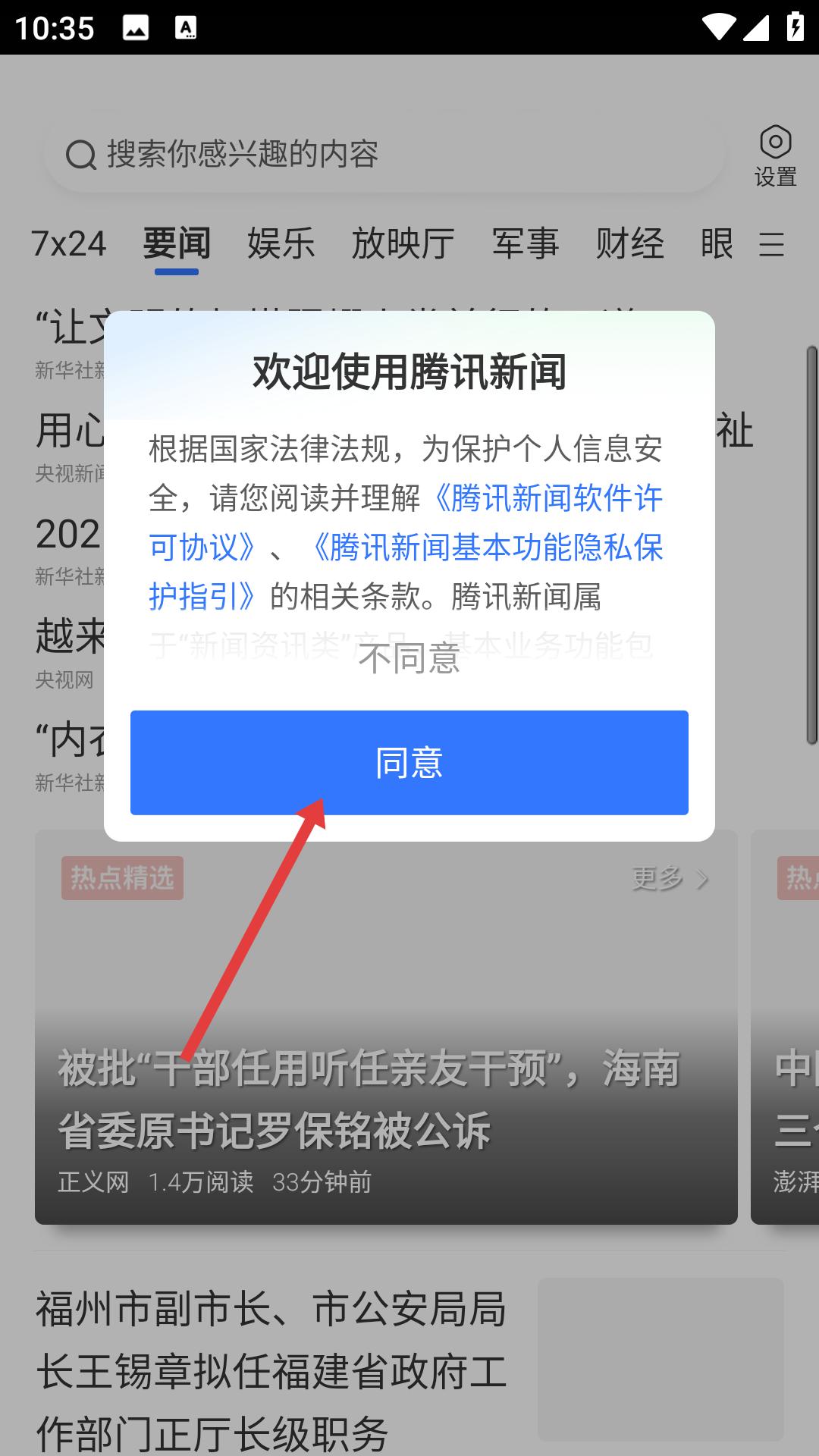
Task: Select the 要闻 tab
Action: point(177,244)
